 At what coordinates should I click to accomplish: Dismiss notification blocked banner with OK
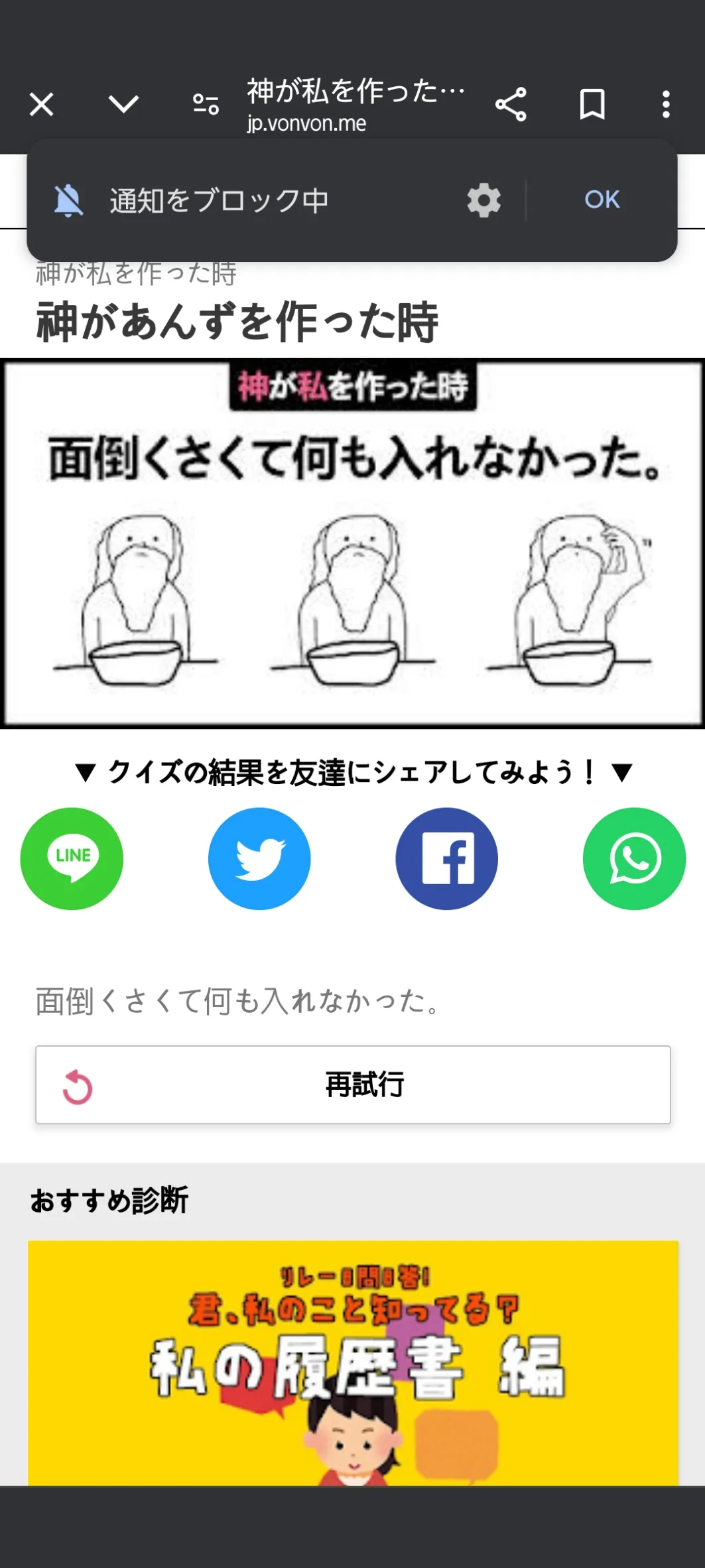click(602, 200)
